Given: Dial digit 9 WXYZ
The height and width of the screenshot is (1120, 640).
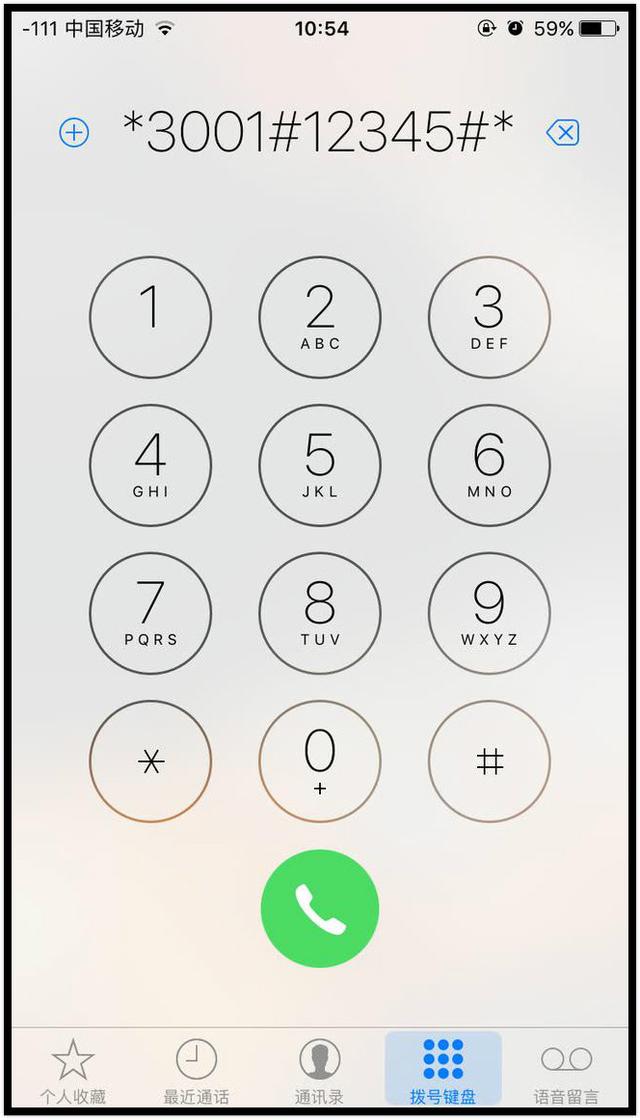Looking at the screenshot, I should [x=489, y=614].
